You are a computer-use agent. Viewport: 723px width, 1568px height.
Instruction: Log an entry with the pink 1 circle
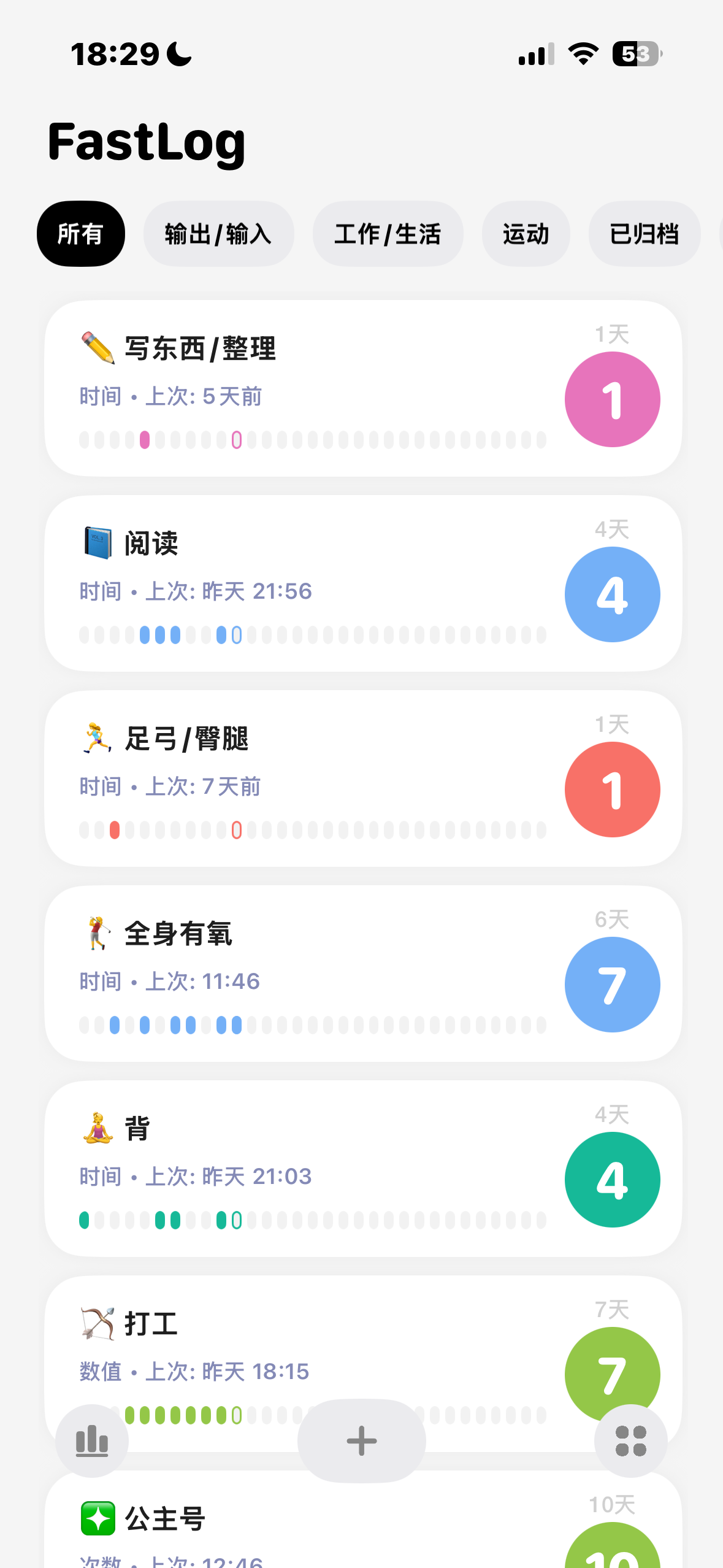click(x=611, y=399)
